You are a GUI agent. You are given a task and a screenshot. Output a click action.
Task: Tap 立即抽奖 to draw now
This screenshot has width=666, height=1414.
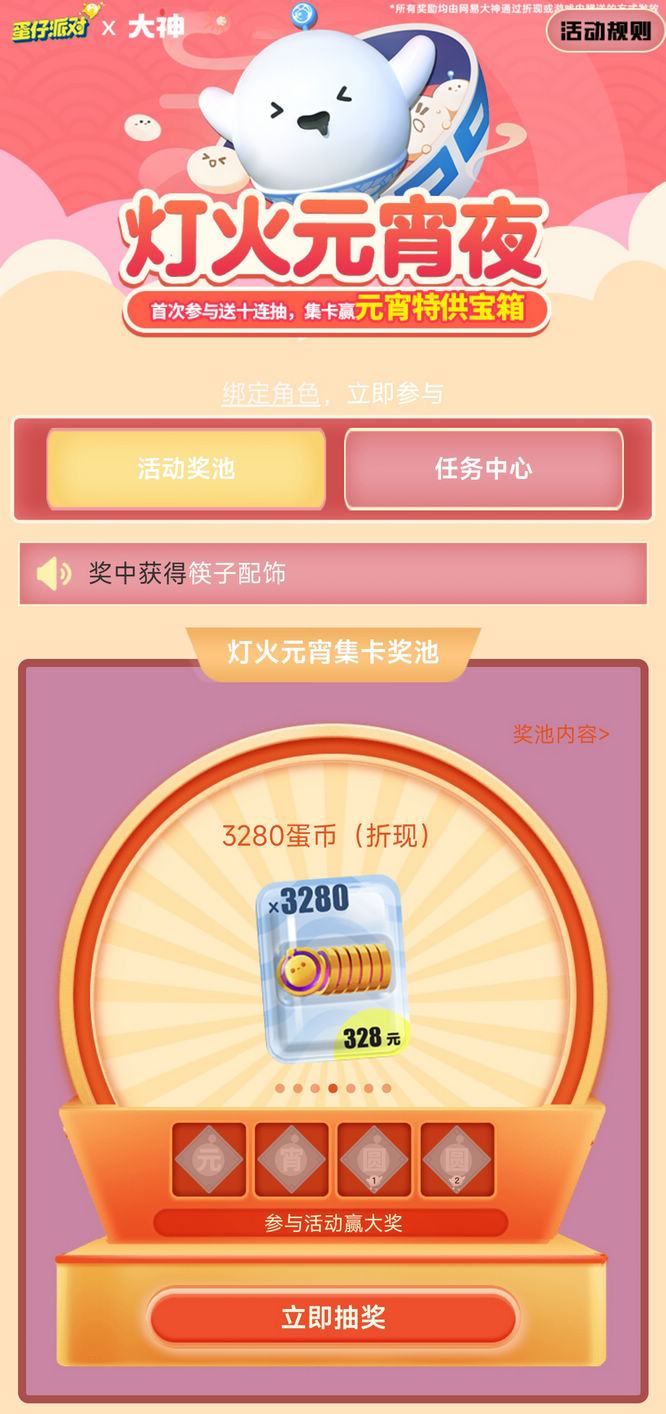click(x=333, y=1317)
